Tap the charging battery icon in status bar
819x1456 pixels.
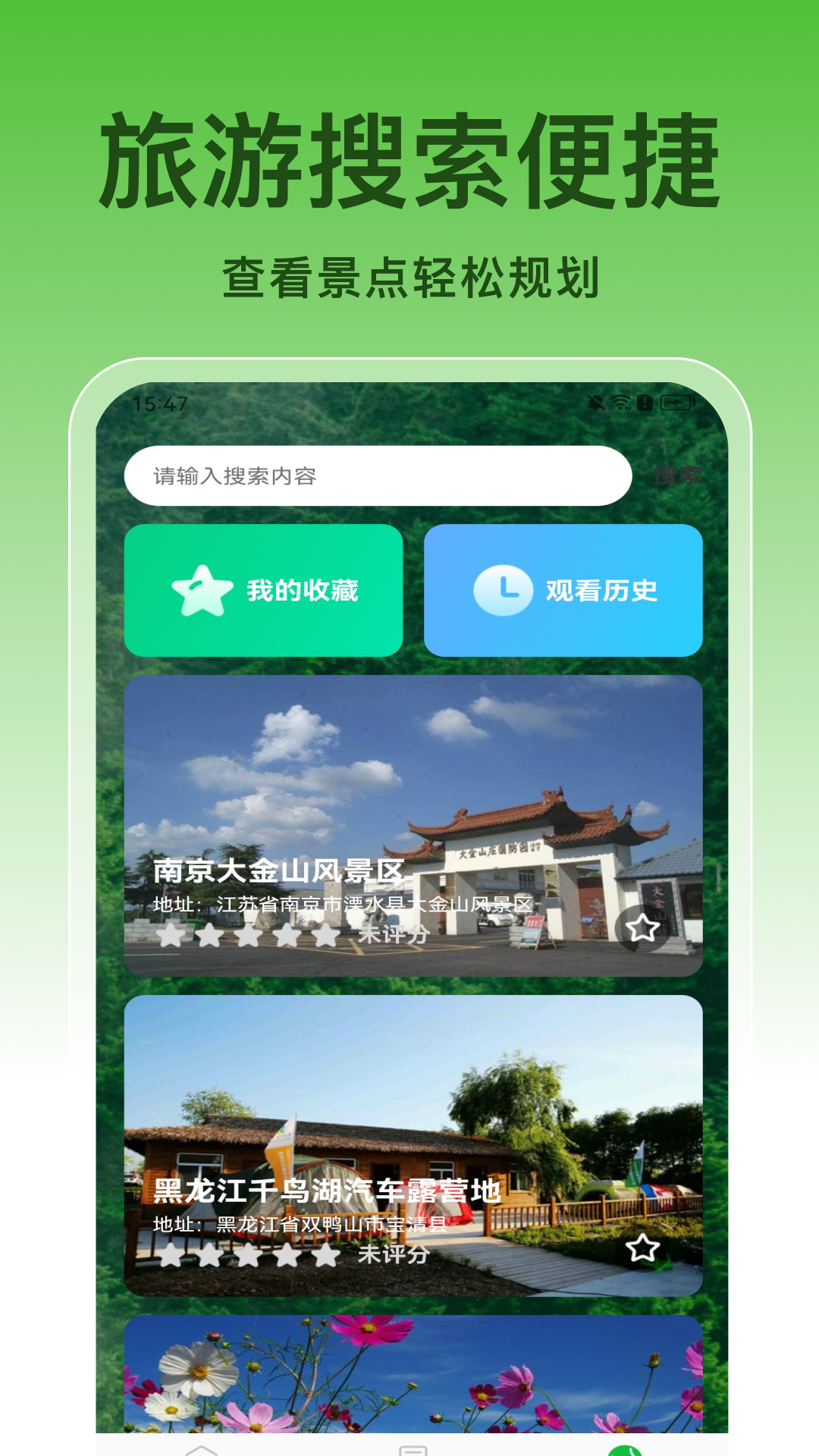pos(676,403)
